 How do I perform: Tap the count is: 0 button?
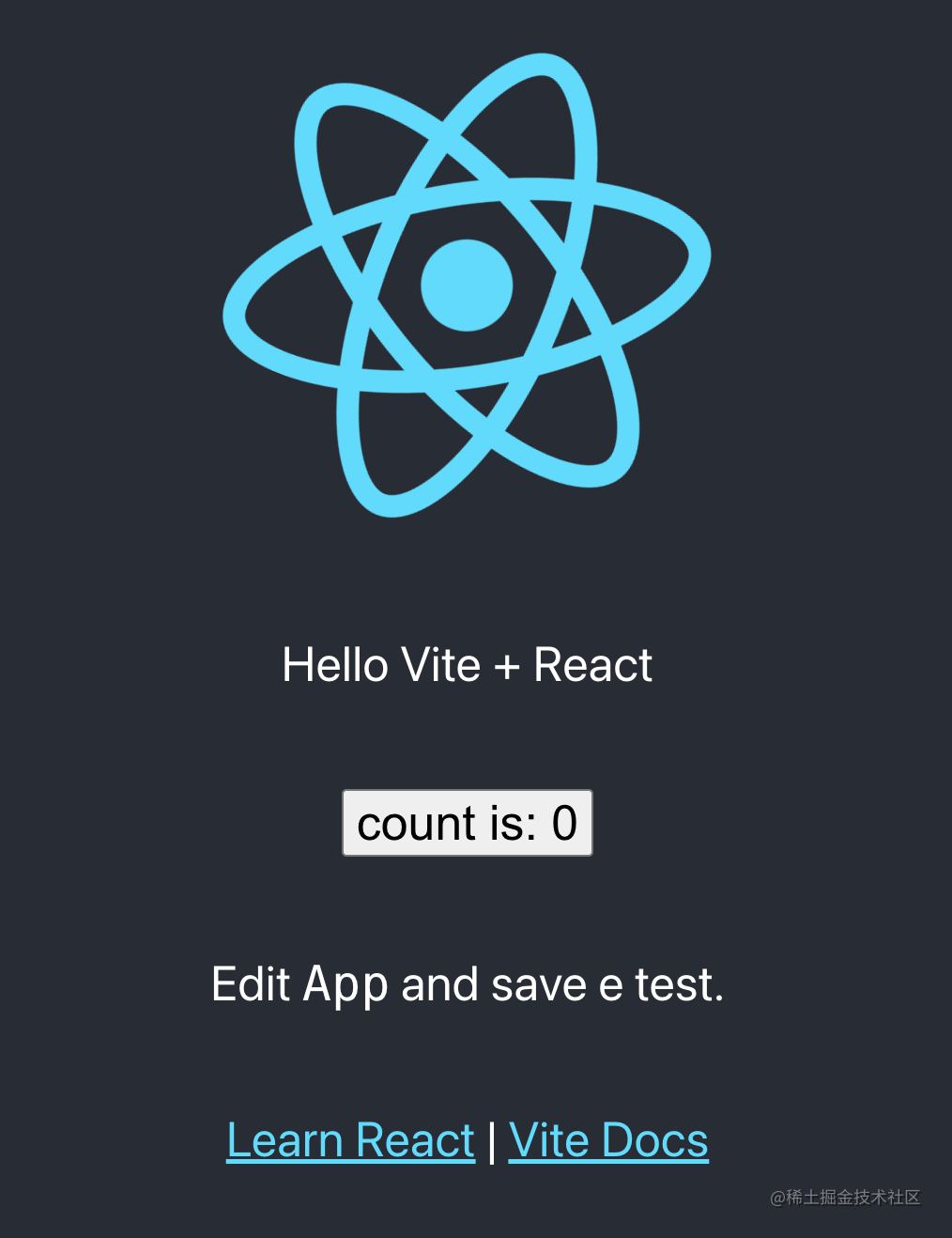467,823
